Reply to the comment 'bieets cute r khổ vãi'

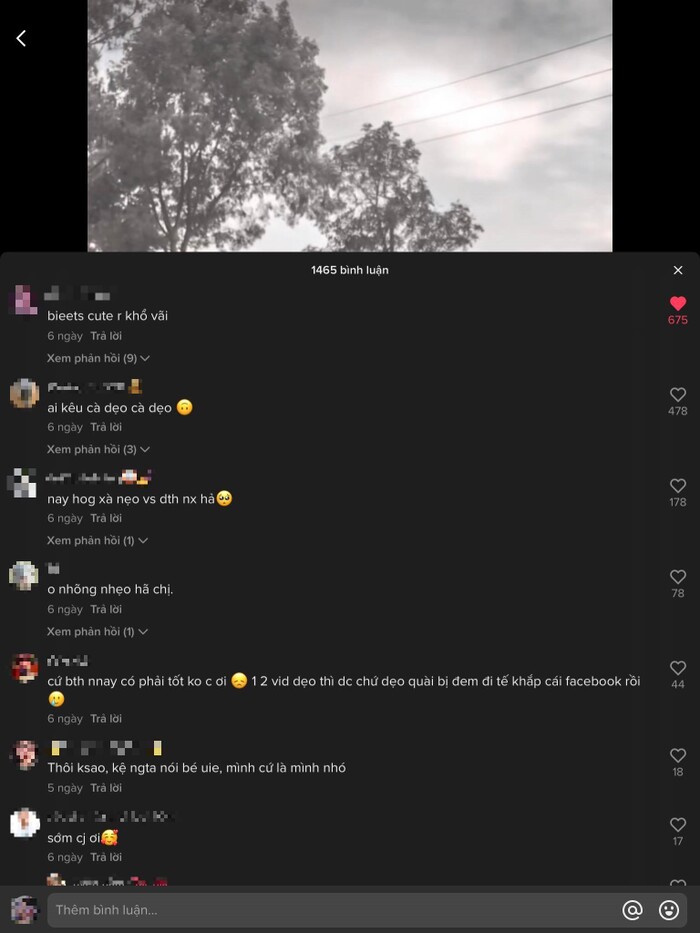click(106, 336)
